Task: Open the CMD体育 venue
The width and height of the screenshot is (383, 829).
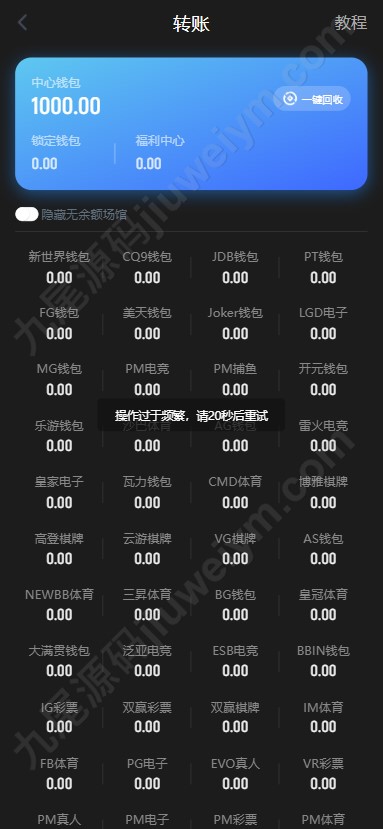Action: [235, 492]
